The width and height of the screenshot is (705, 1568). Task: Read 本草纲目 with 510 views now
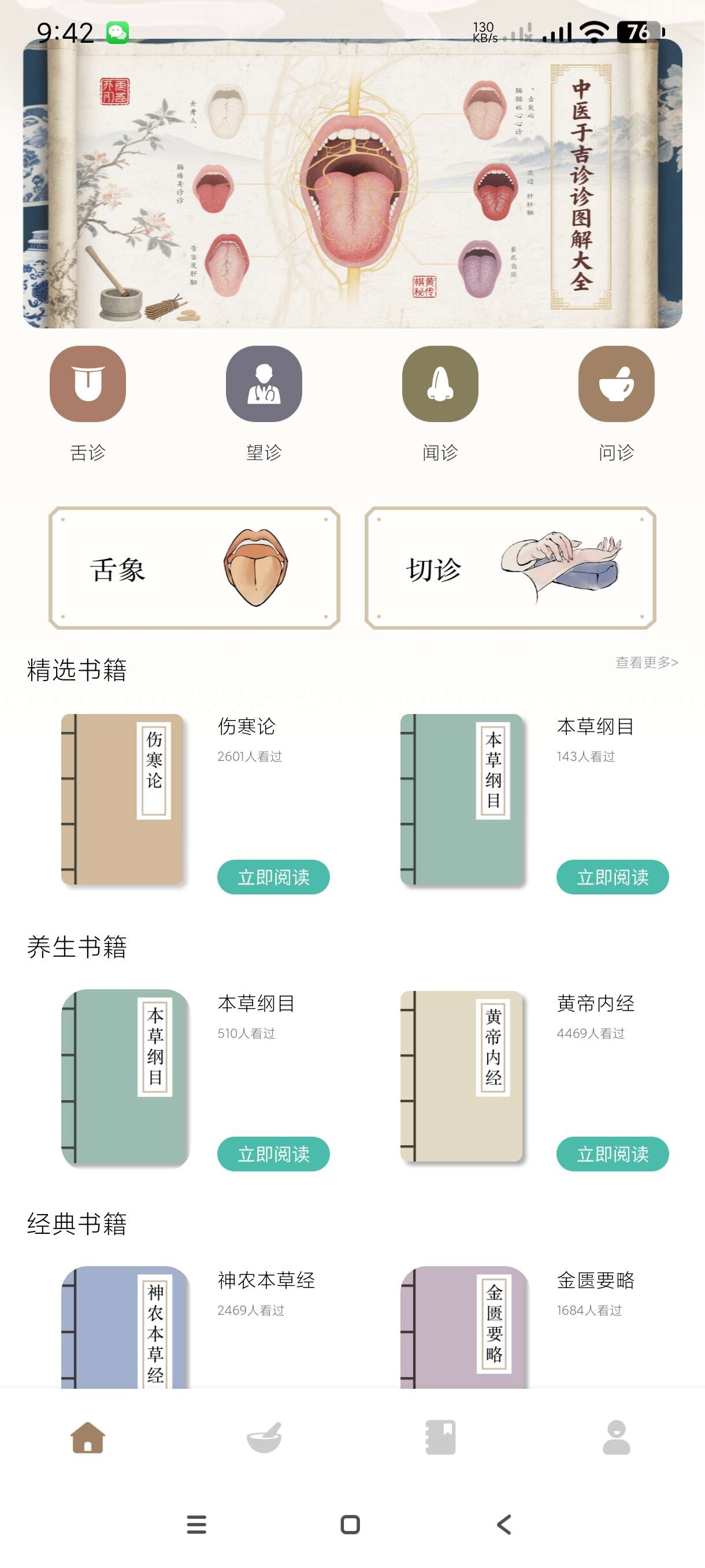pos(273,1154)
